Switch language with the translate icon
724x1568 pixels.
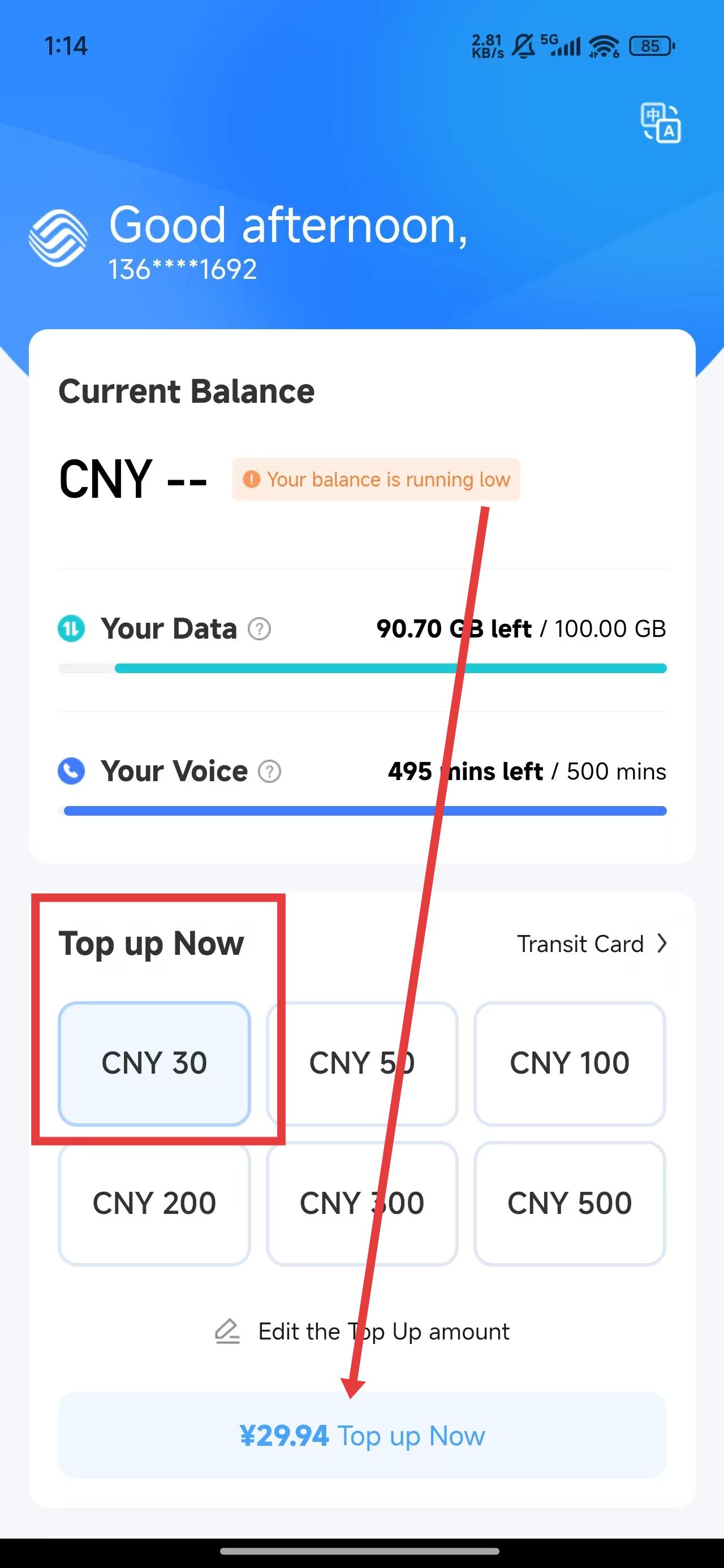[661, 123]
